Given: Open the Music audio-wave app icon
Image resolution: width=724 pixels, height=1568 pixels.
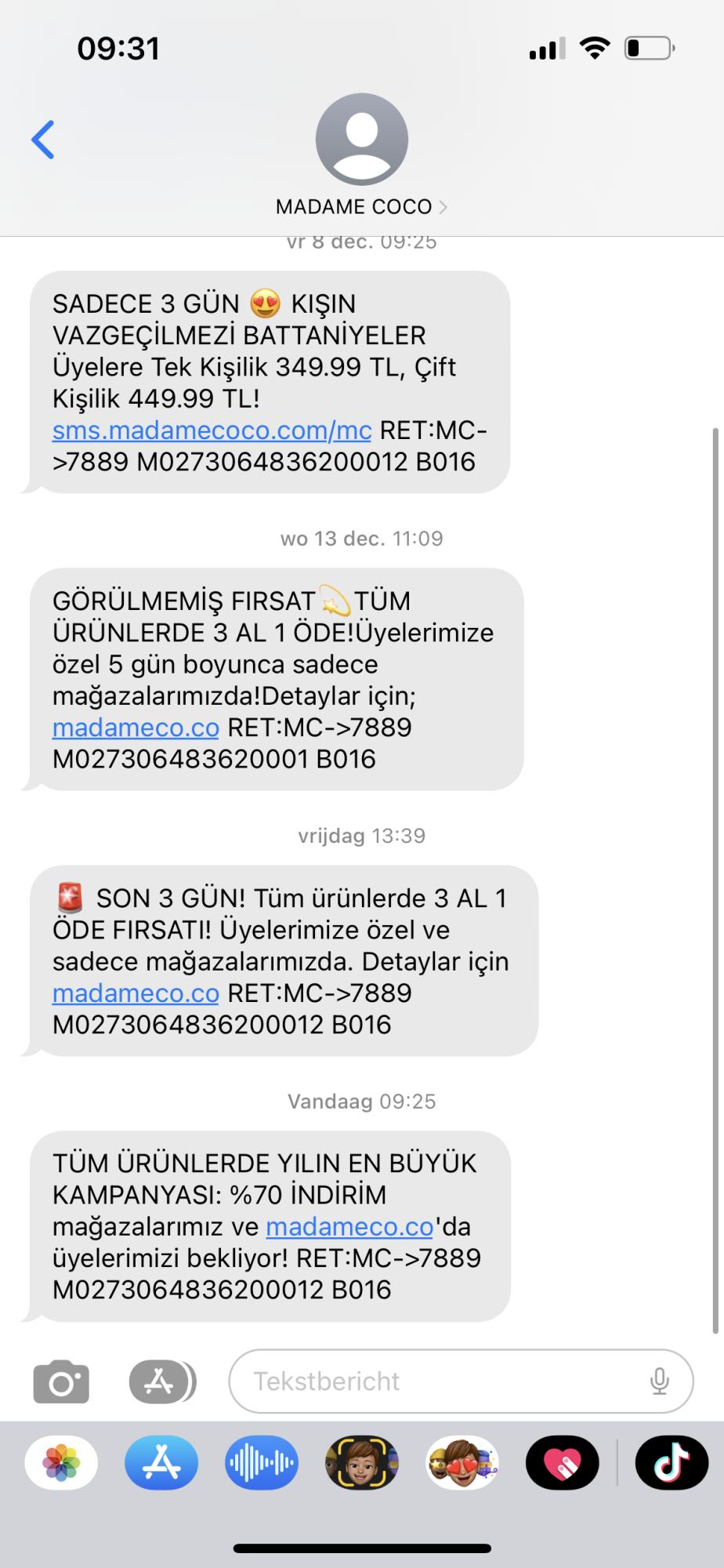Looking at the screenshot, I should coord(261,1463).
